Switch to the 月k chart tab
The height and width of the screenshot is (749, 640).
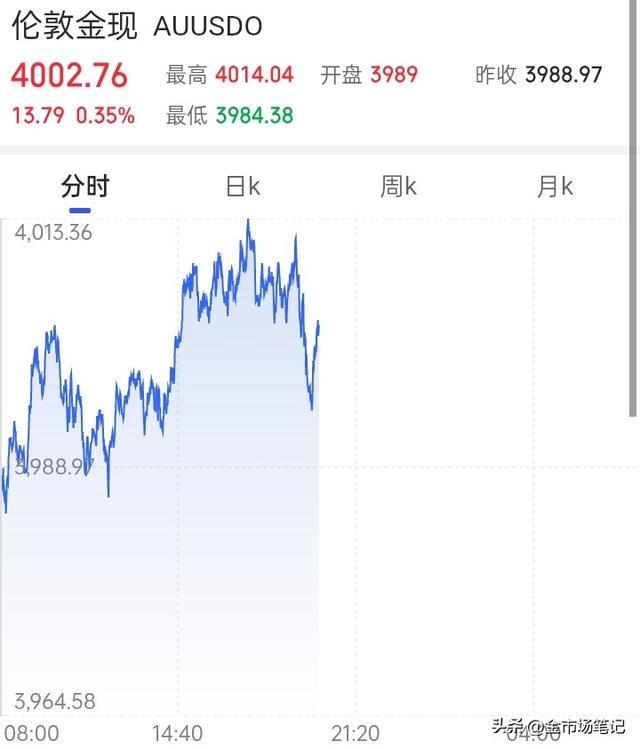point(555,187)
